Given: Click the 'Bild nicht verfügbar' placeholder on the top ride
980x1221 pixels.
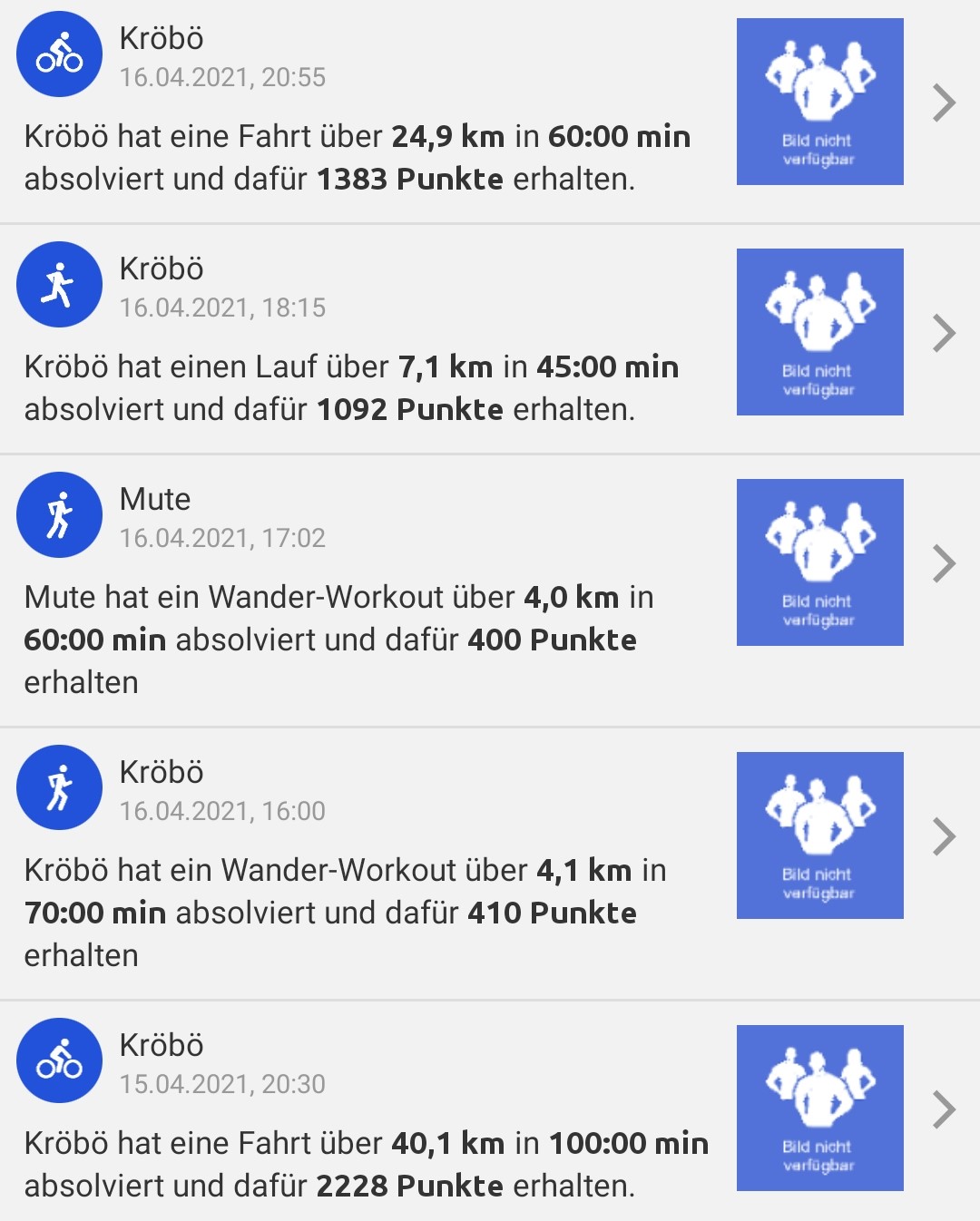Looking at the screenshot, I should click(819, 100).
